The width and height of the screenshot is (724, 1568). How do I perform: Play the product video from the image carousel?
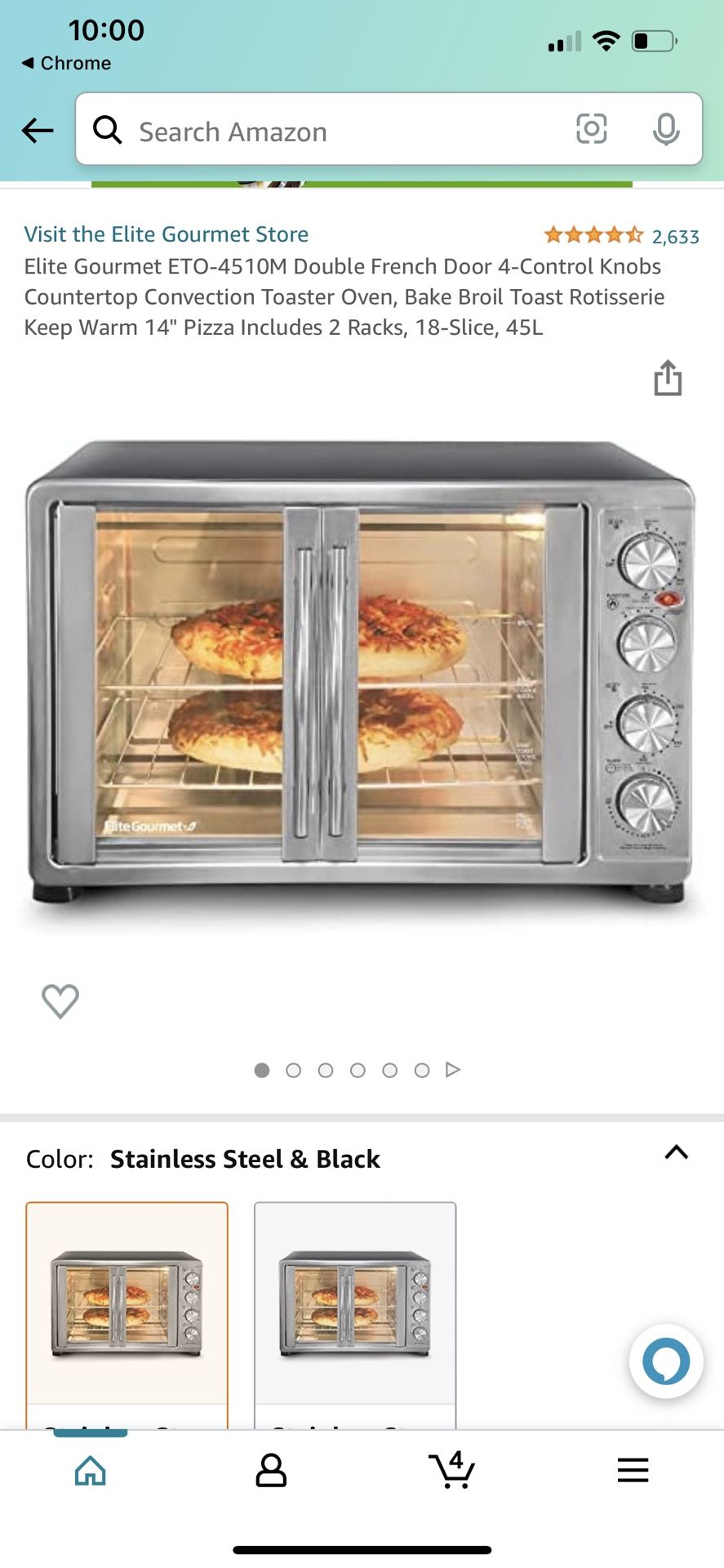pyautogui.click(x=453, y=1070)
